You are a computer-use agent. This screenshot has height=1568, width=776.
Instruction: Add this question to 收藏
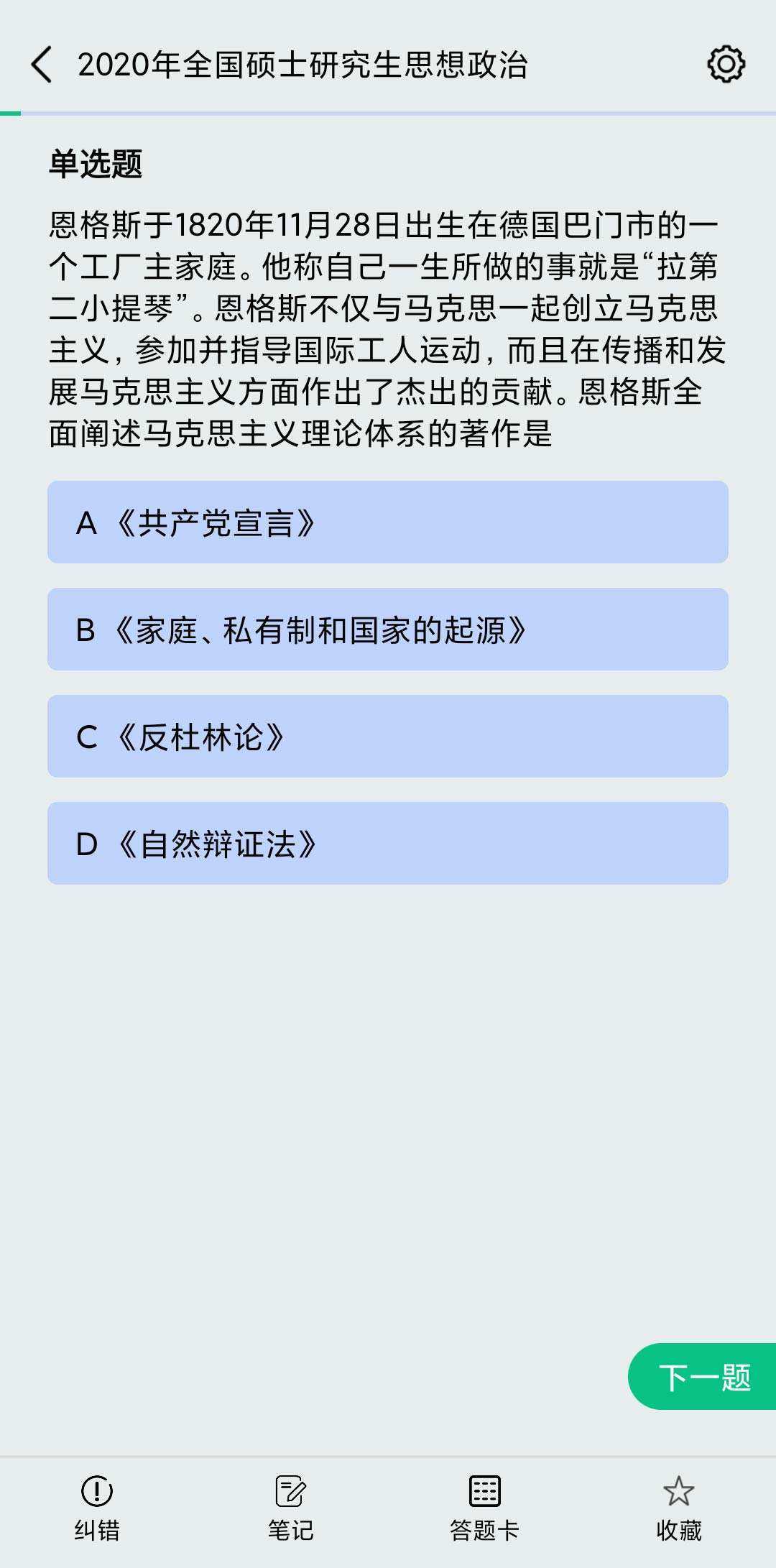click(679, 1508)
